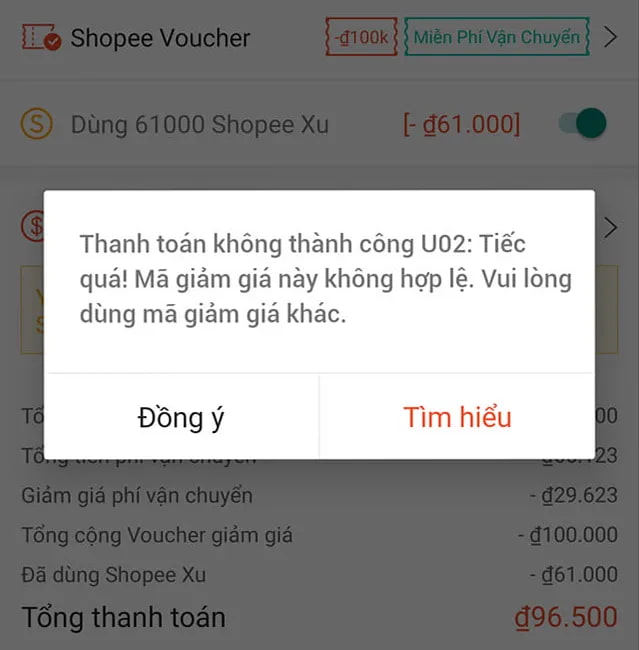
Task: Tap Đồng ý to dismiss the error
Action: pyautogui.click(x=181, y=417)
